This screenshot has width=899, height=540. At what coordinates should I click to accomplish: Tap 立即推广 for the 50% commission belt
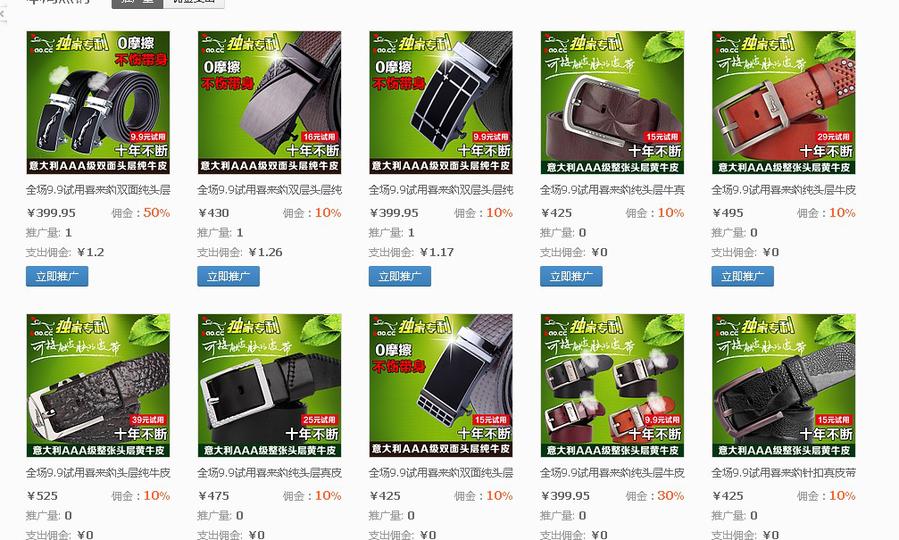point(57,277)
